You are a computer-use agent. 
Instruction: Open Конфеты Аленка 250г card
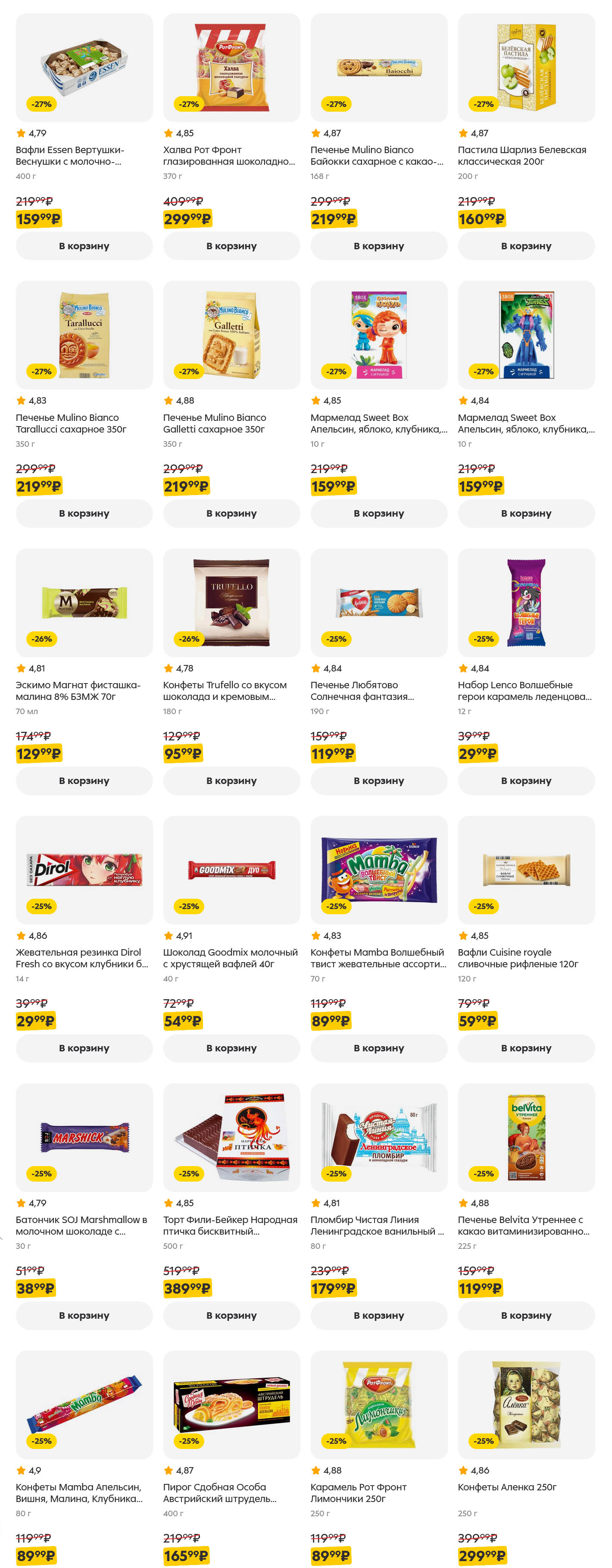526,1404
